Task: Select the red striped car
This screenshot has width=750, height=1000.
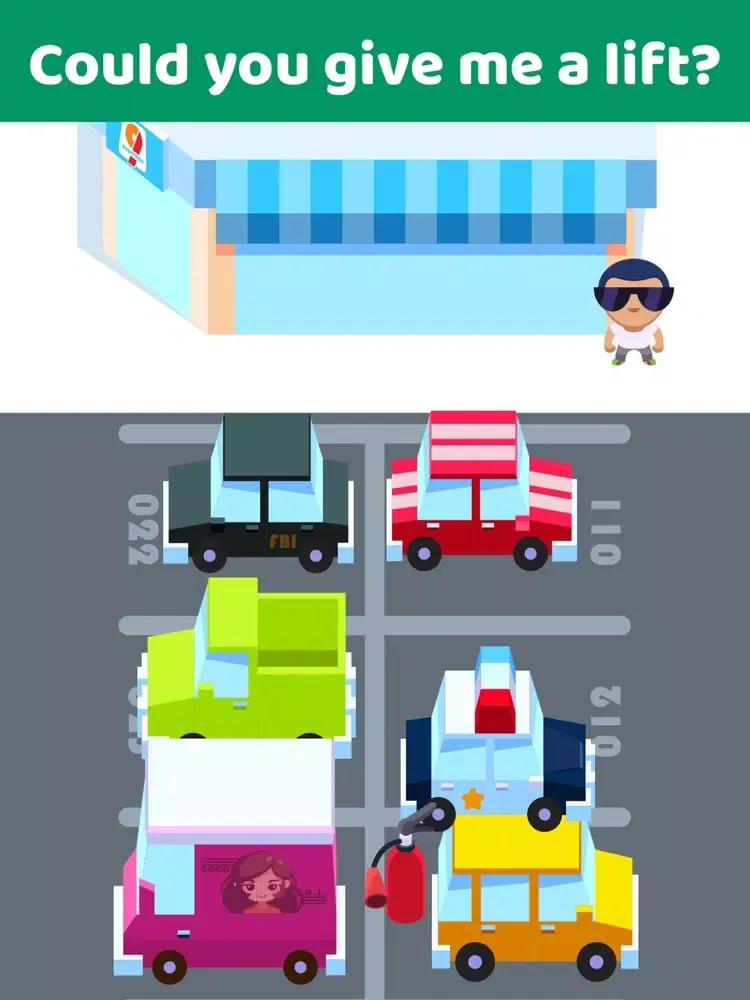Action: pos(482,490)
